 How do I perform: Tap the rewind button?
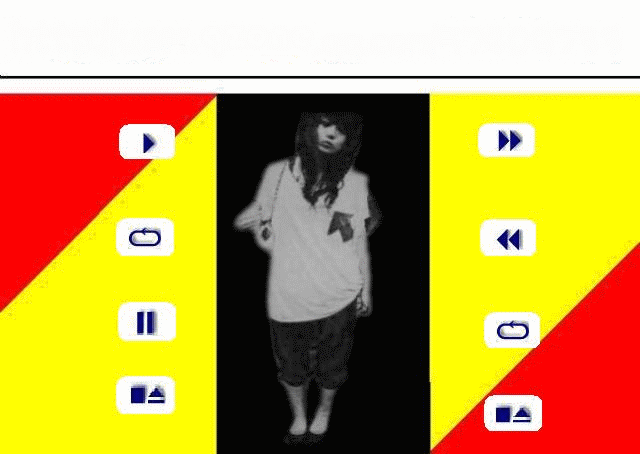(509, 239)
